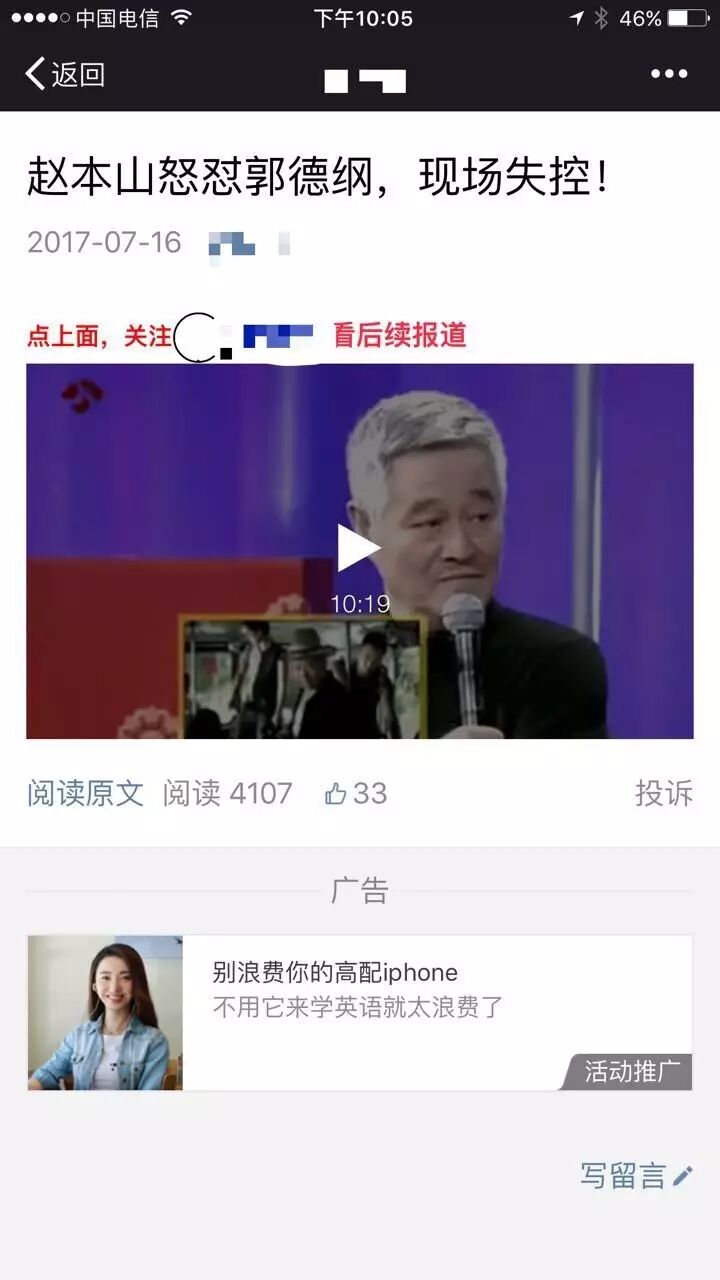Play the 10:19 video
720x1280 pixels.
(x=358, y=548)
